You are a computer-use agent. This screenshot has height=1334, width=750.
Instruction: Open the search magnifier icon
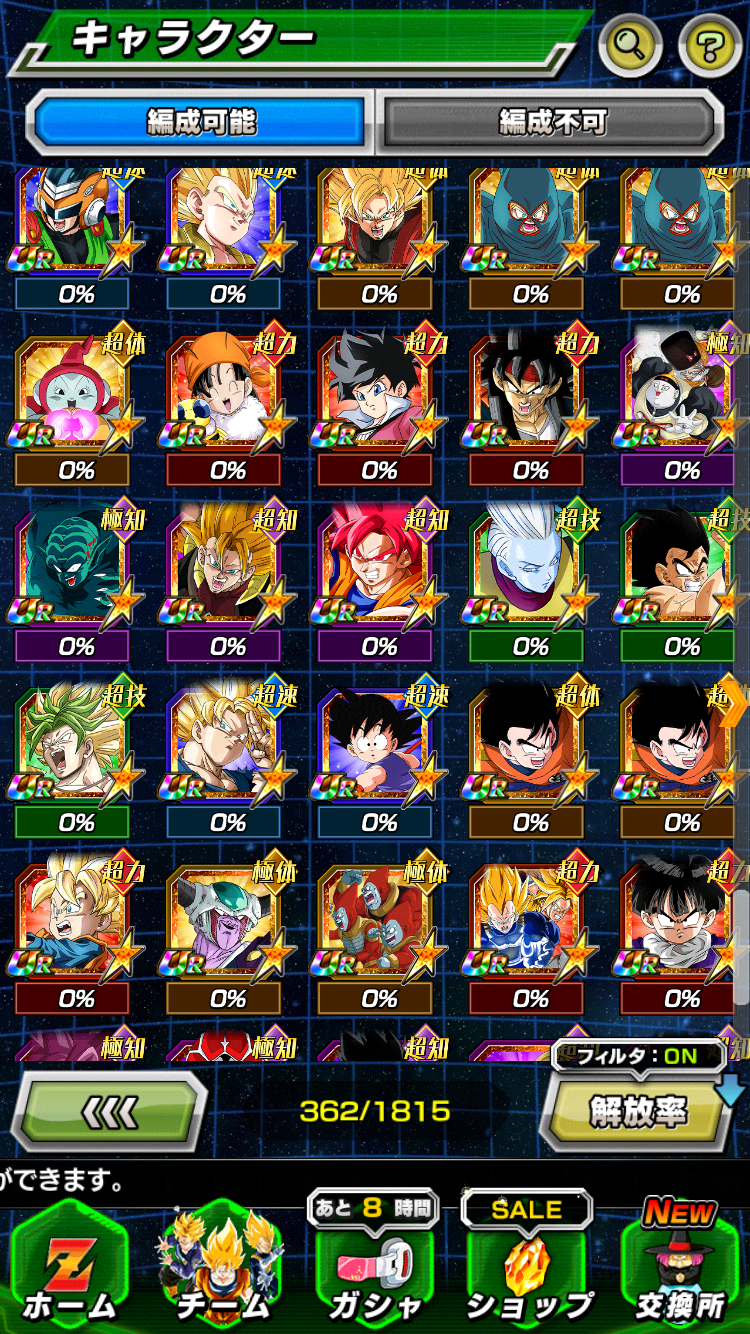pyautogui.click(x=630, y=43)
